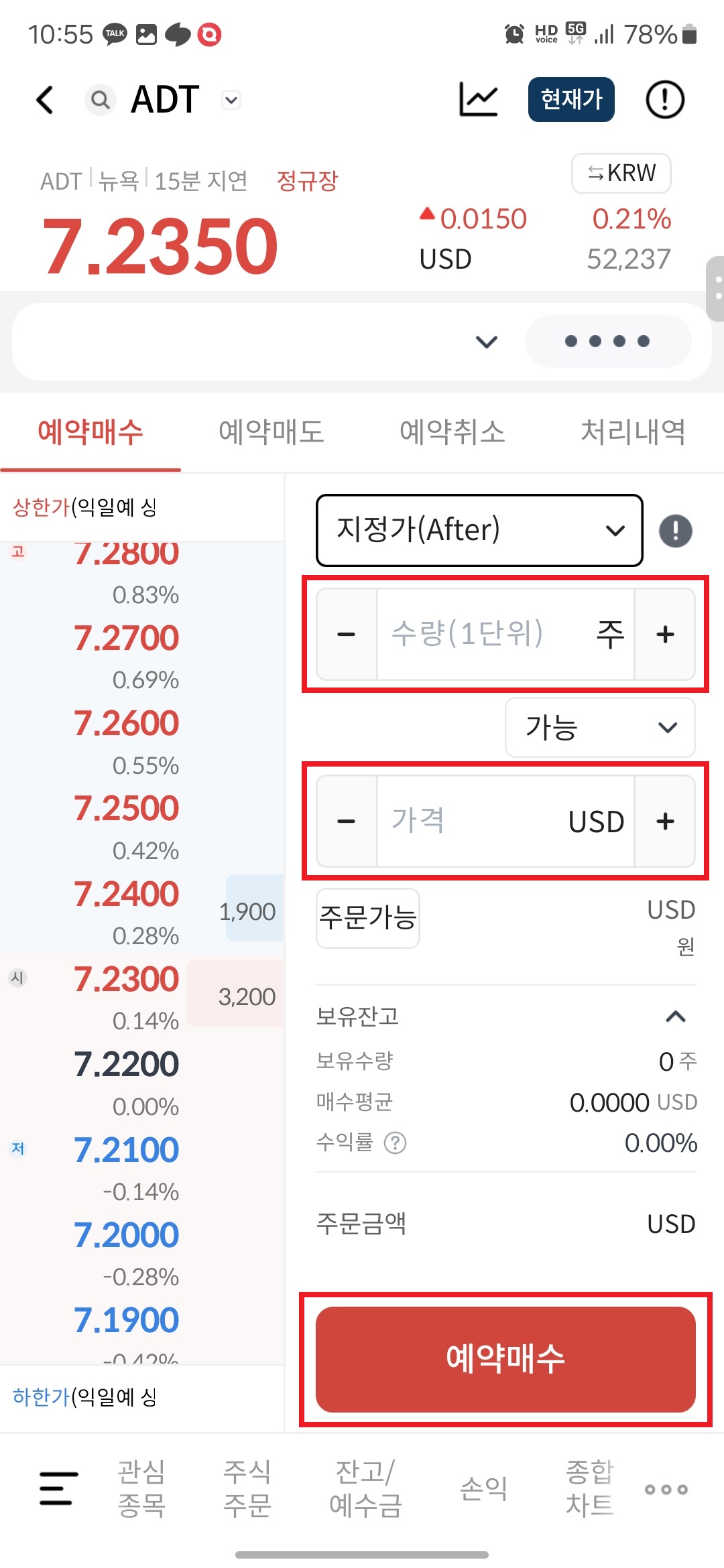The image size is (724, 1568).
Task: Open the 가능 quantity dropdown
Action: point(599,727)
